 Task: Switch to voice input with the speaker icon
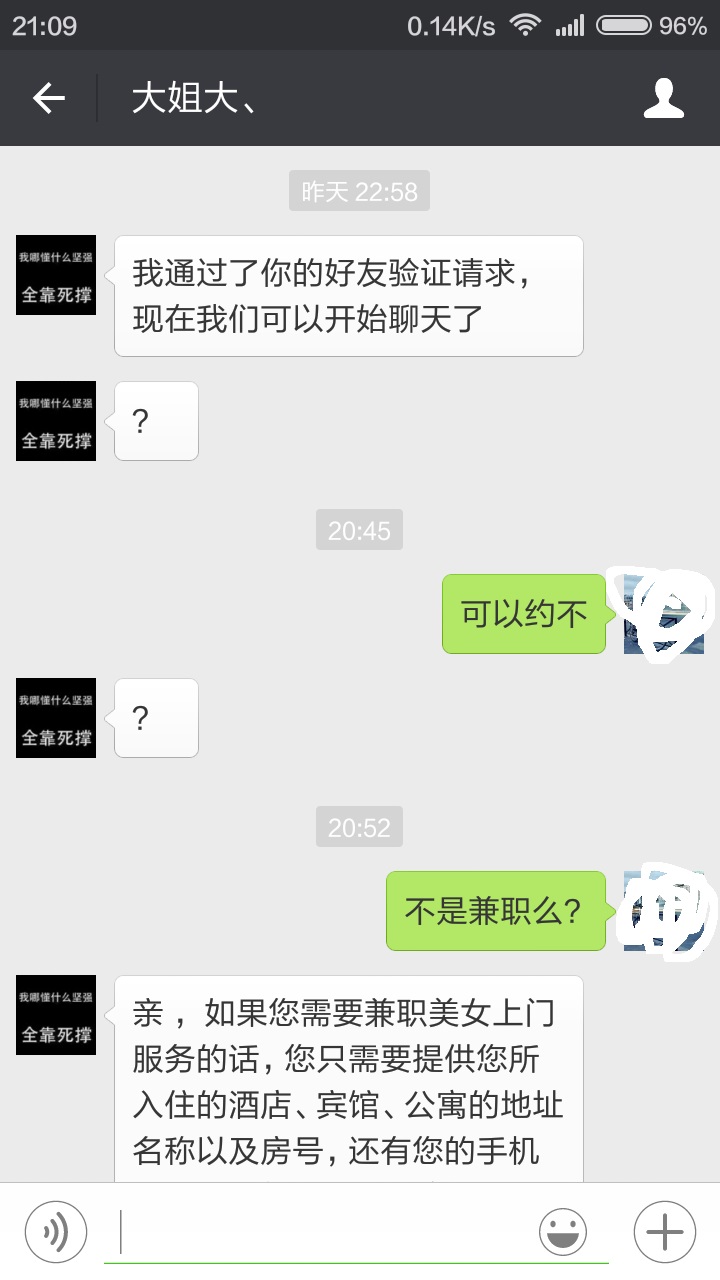pyautogui.click(x=55, y=1231)
